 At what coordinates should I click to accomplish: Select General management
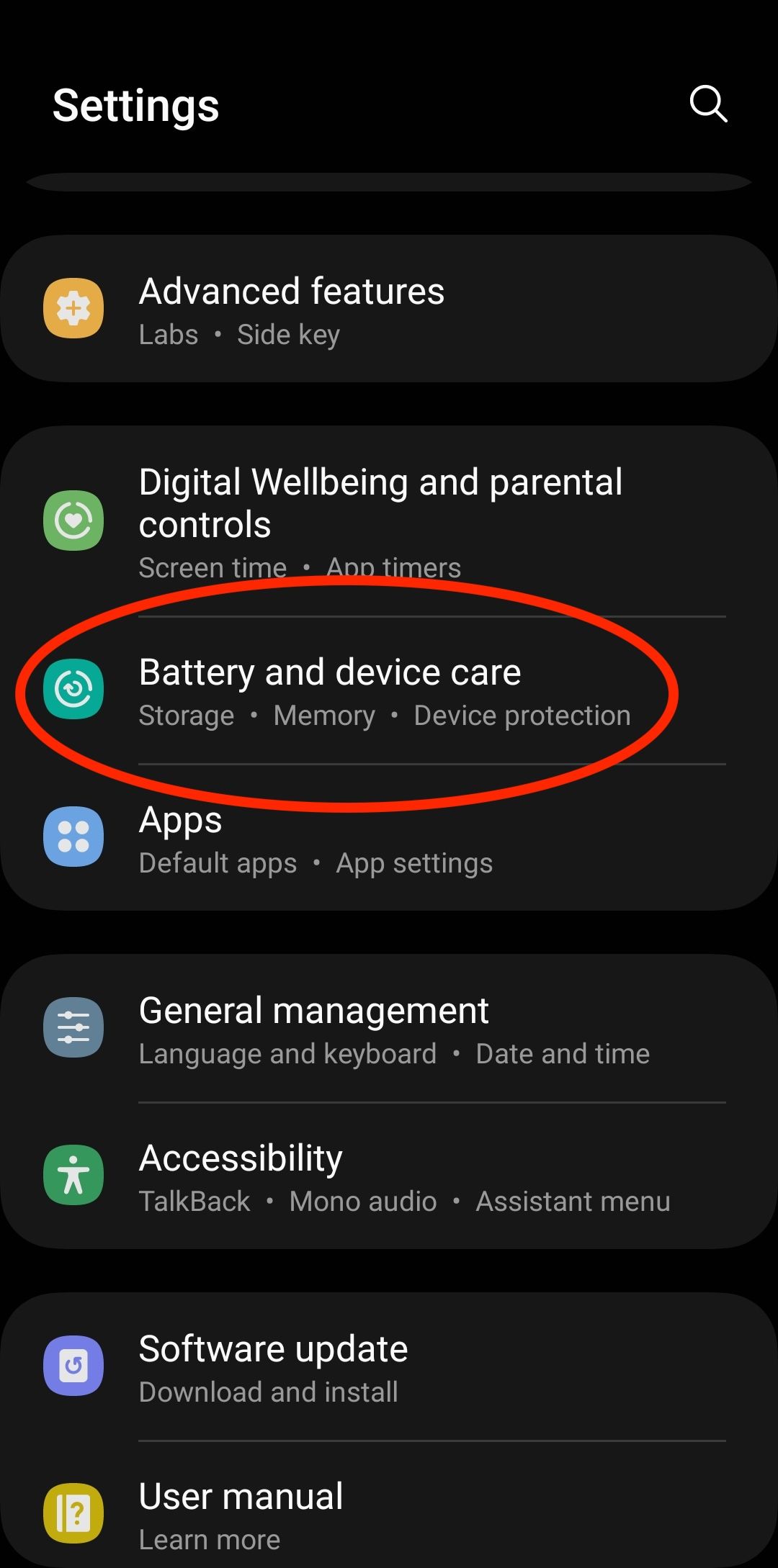pyautogui.click(x=389, y=1029)
